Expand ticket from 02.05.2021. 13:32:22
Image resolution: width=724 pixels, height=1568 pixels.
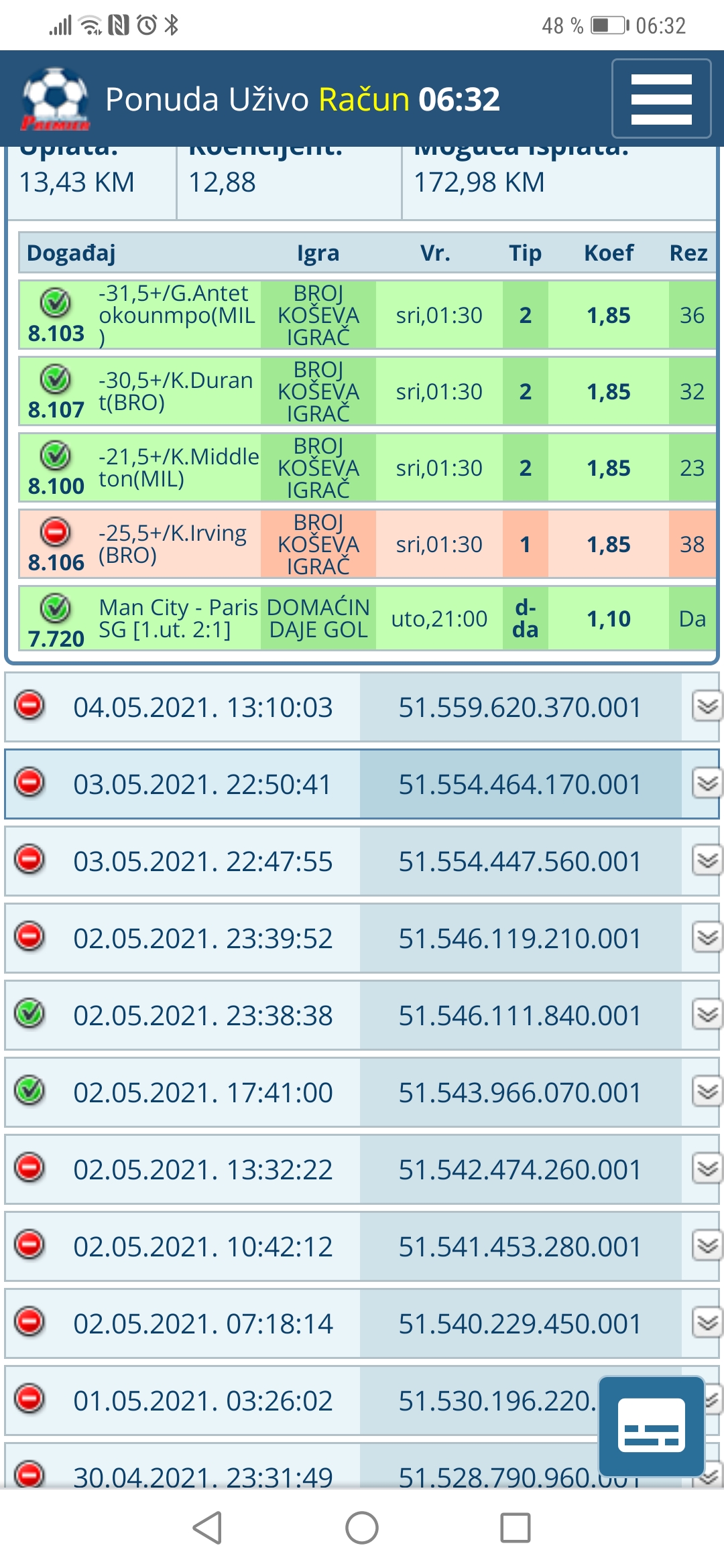(x=707, y=1169)
